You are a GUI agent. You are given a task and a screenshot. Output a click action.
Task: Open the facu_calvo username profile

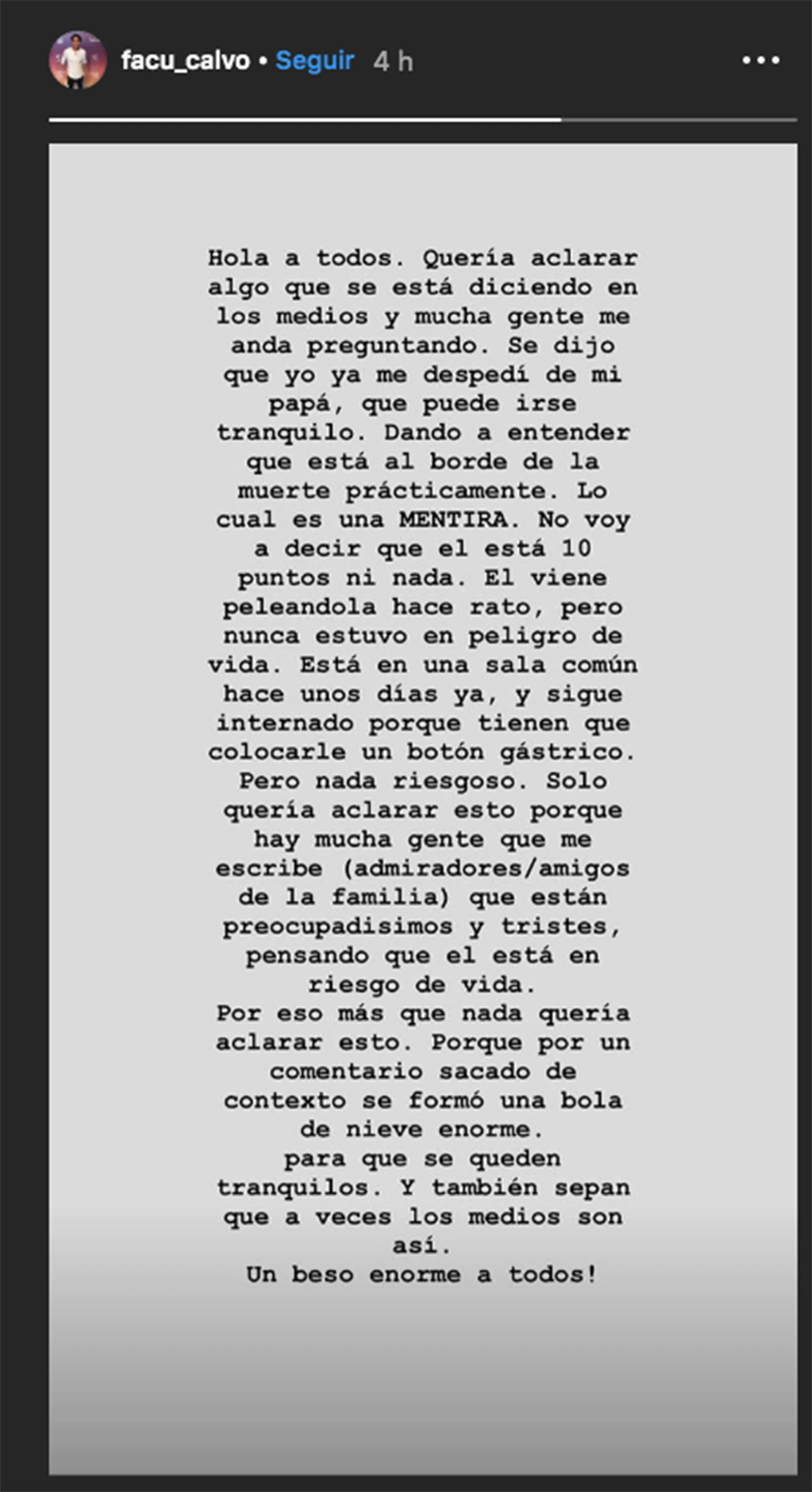coord(185,61)
